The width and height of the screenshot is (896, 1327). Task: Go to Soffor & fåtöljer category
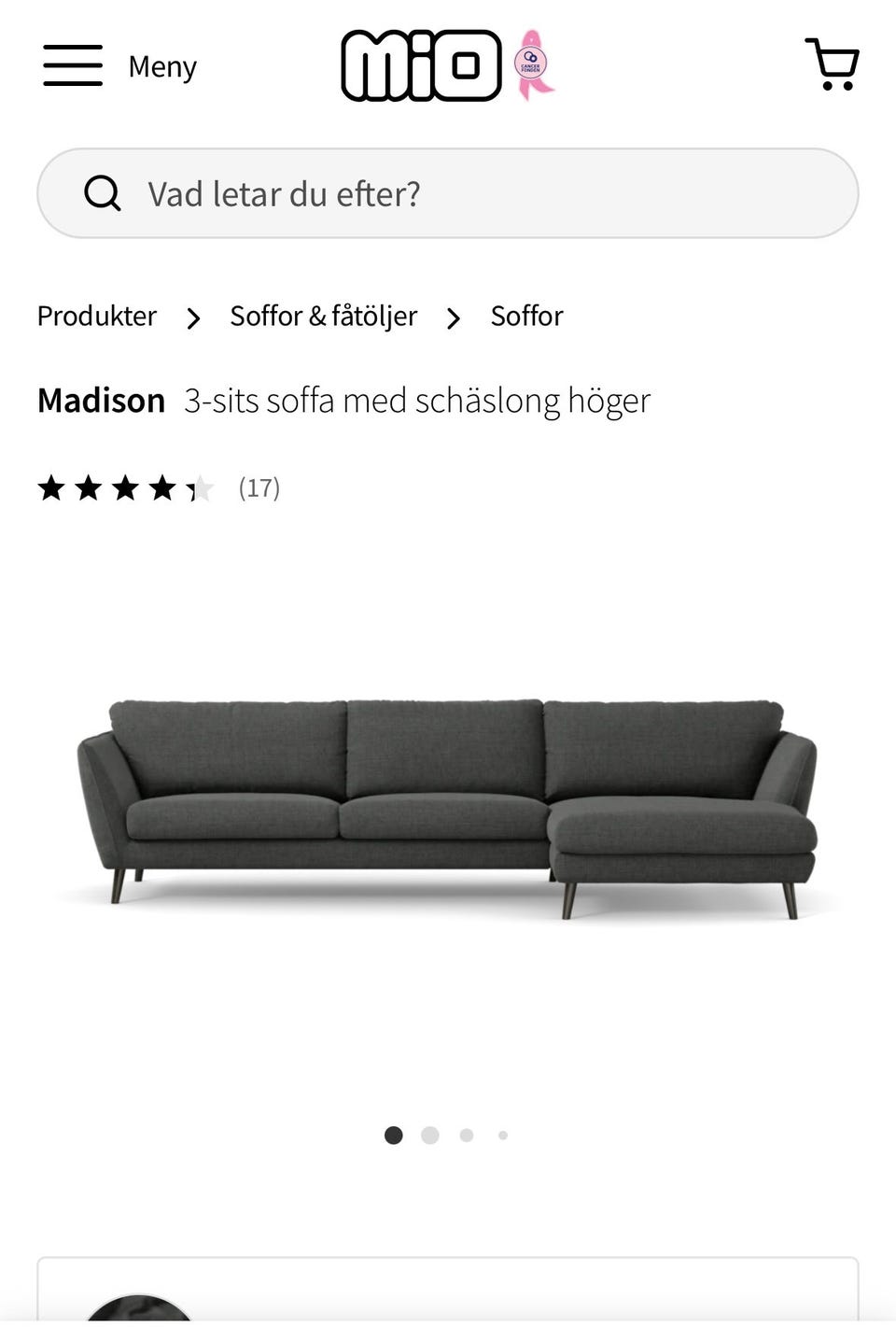click(x=323, y=317)
